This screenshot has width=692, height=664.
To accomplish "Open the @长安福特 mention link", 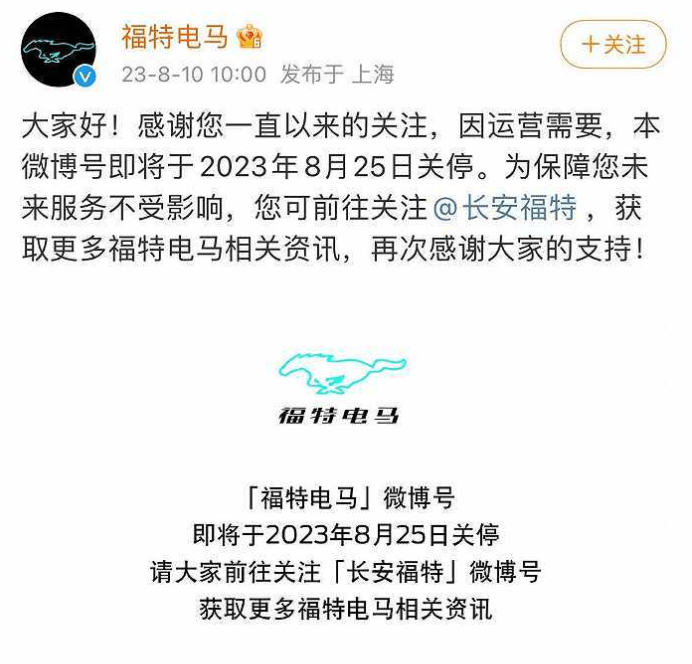I will (x=505, y=208).
